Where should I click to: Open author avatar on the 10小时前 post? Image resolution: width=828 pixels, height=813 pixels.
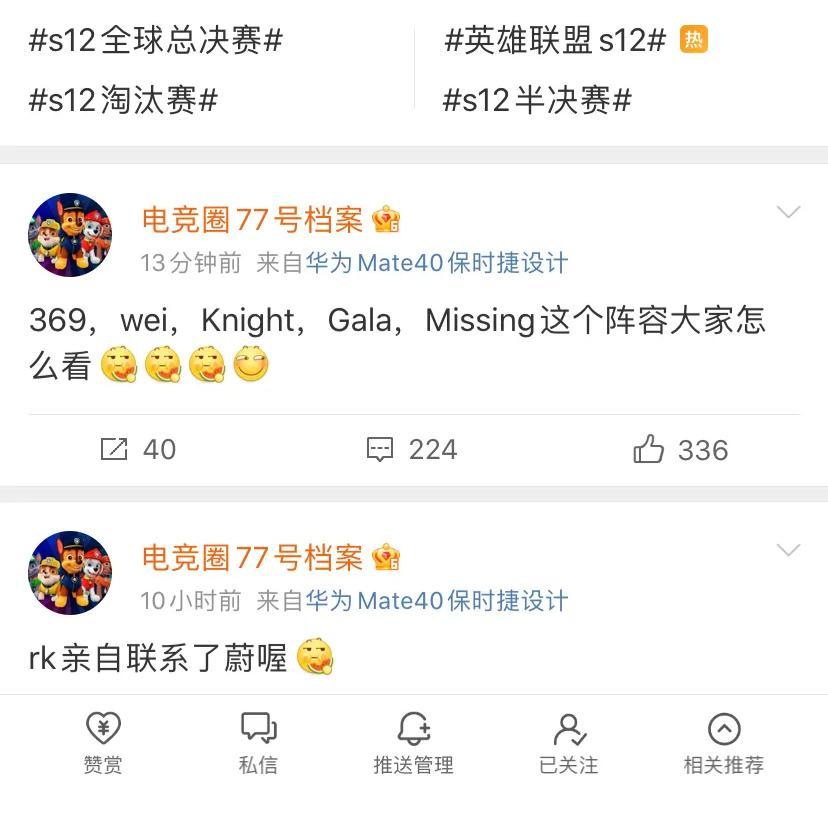[x=70, y=572]
